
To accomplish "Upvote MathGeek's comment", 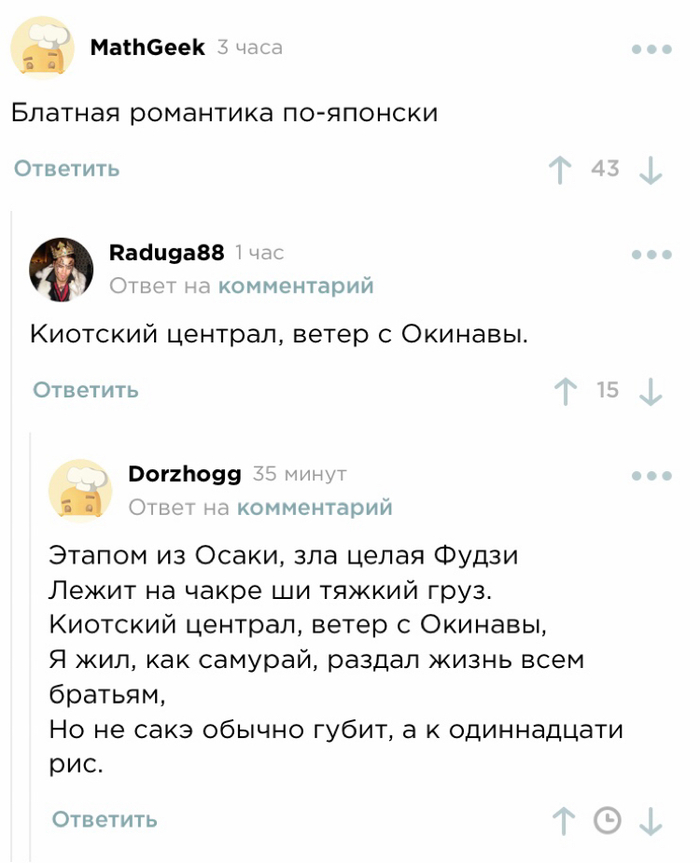I will pyautogui.click(x=562, y=170).
